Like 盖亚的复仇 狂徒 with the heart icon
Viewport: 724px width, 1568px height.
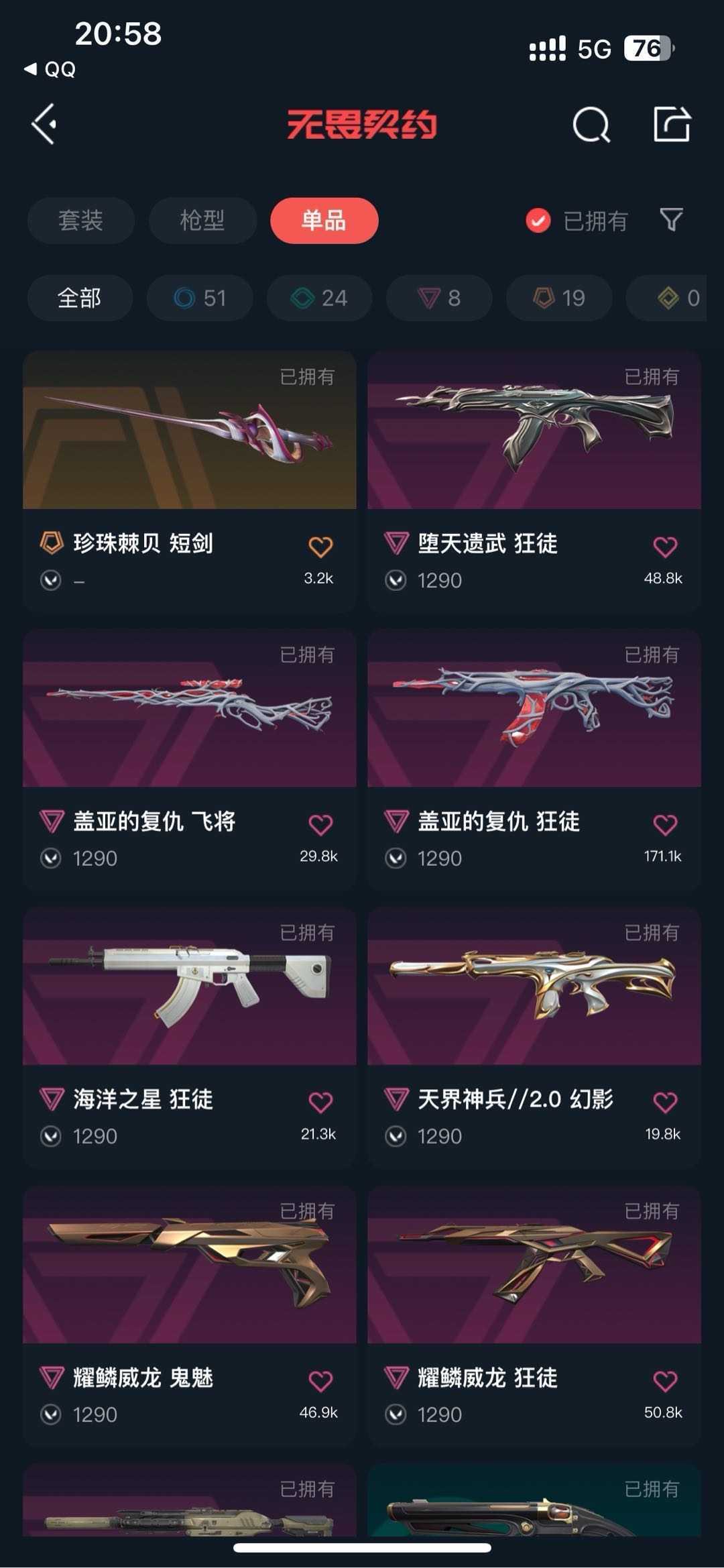(x=665, y=825)
